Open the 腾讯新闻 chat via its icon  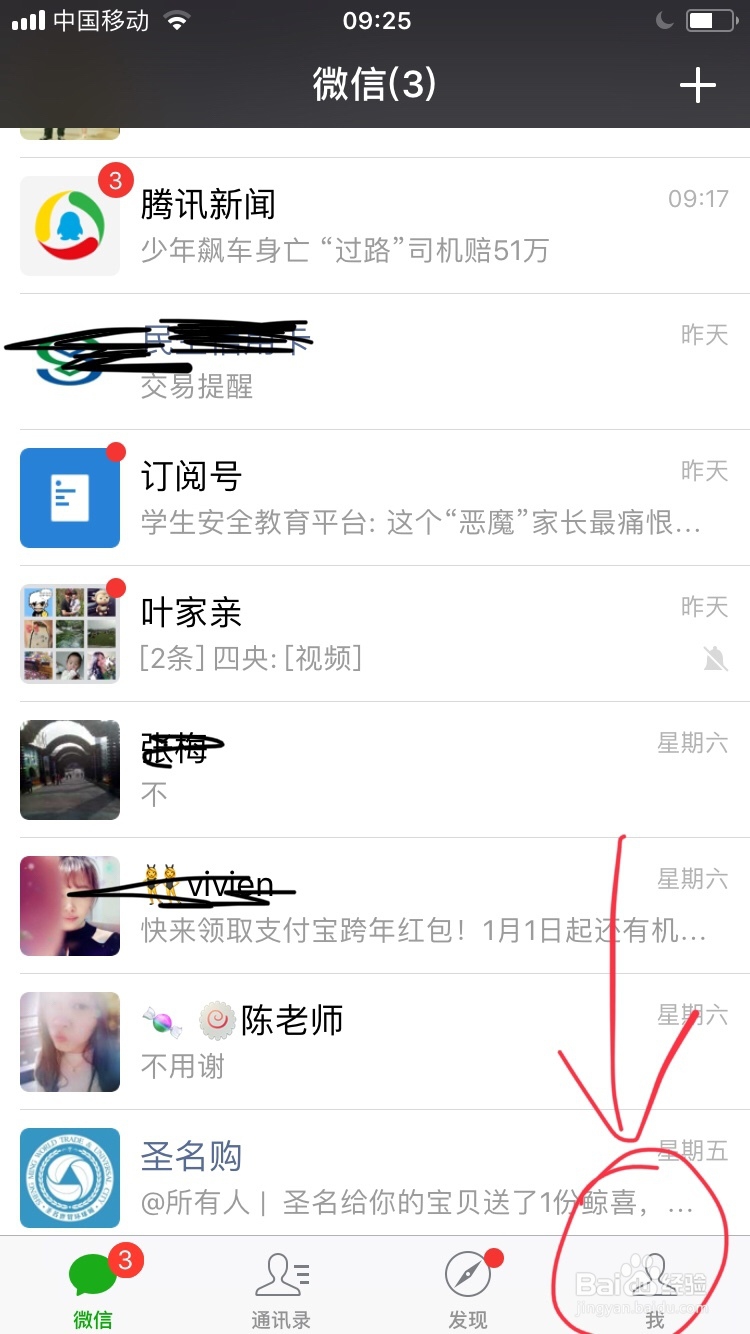[70, 225]
